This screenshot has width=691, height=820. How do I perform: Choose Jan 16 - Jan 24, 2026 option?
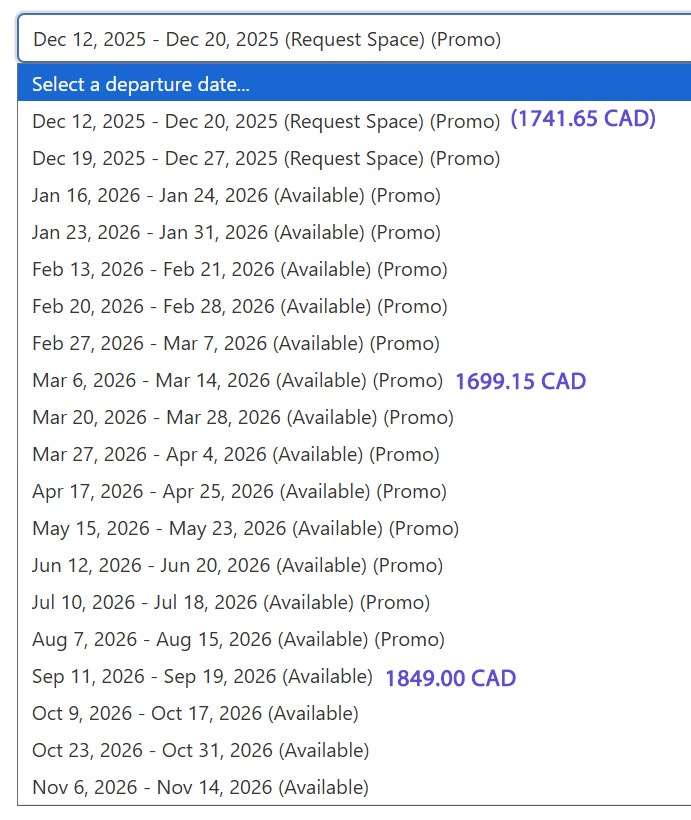tap(236, 196)
